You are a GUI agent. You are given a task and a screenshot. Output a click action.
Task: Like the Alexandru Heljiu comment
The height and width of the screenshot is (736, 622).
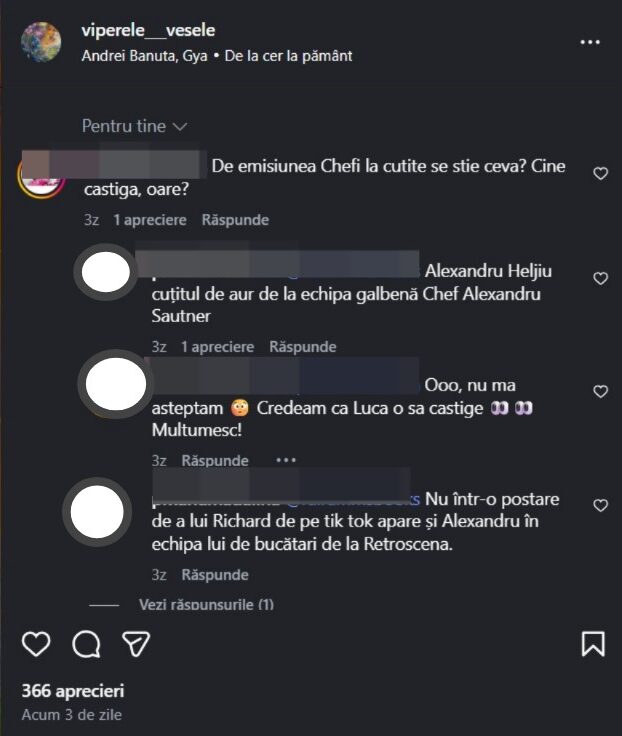[x=600, y=278]
